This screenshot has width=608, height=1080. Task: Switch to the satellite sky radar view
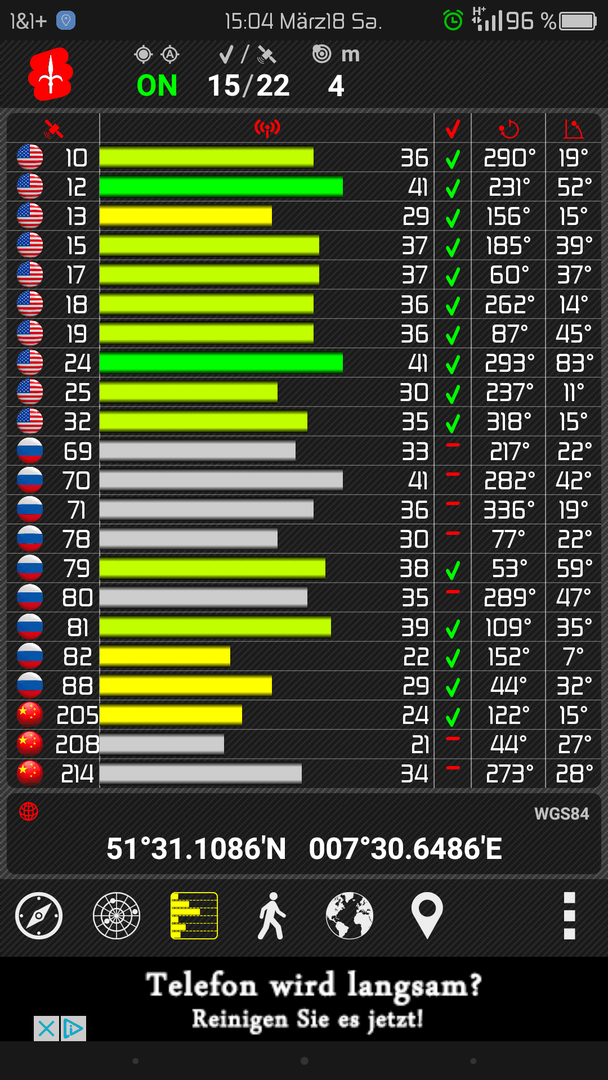(116, 915)
